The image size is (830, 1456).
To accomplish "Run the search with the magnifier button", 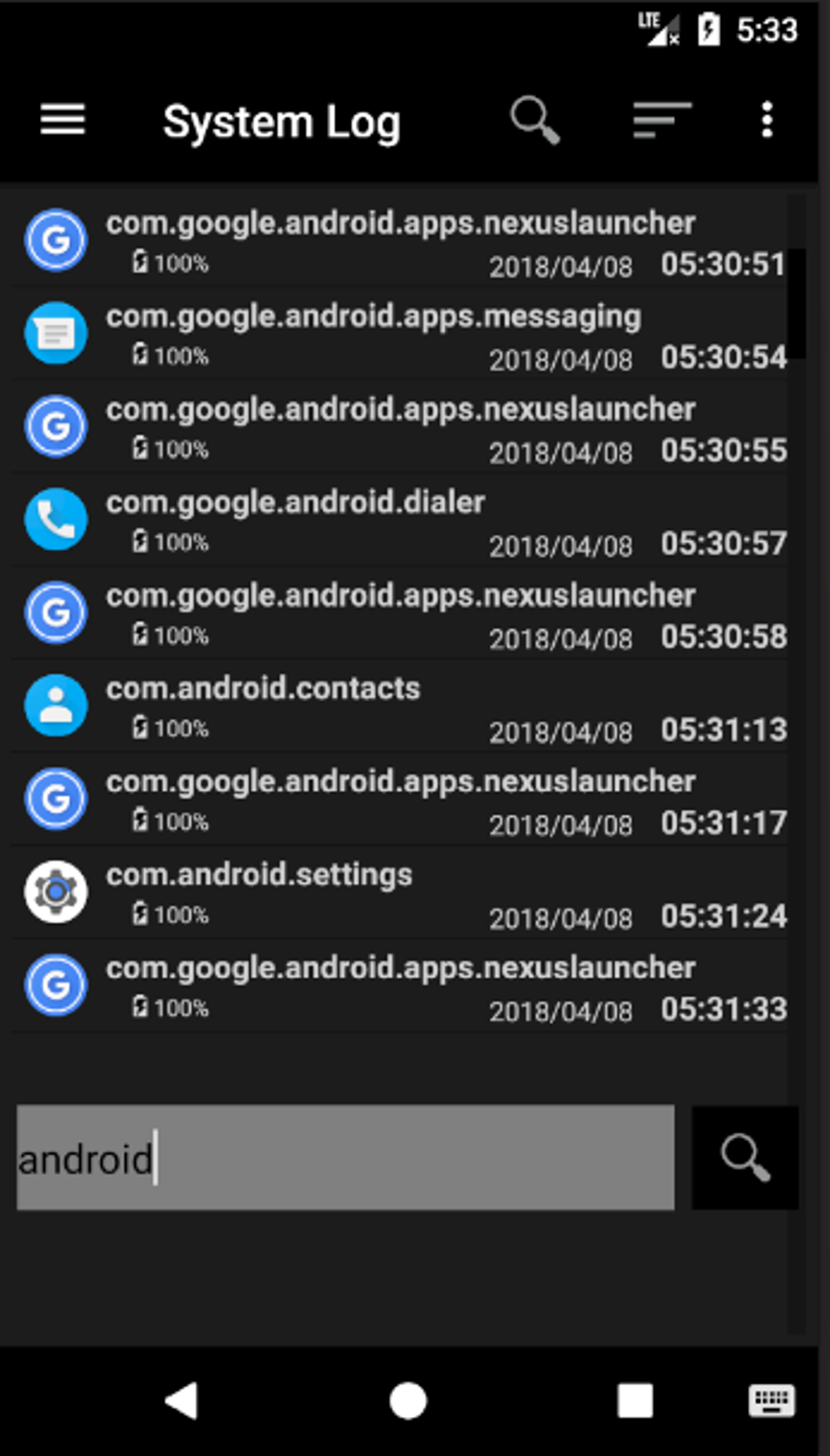I will pos(745,1157).
